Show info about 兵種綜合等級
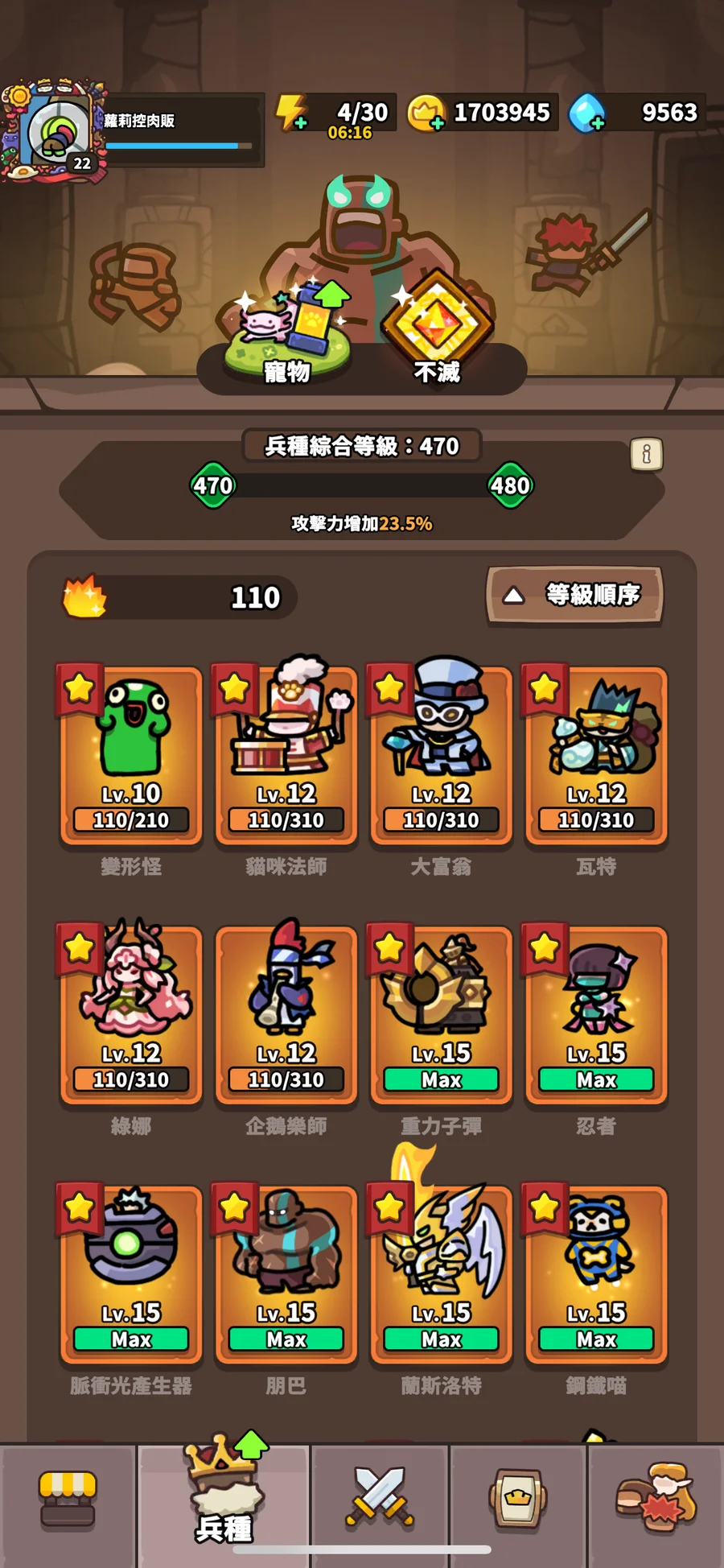 point(646,455)
